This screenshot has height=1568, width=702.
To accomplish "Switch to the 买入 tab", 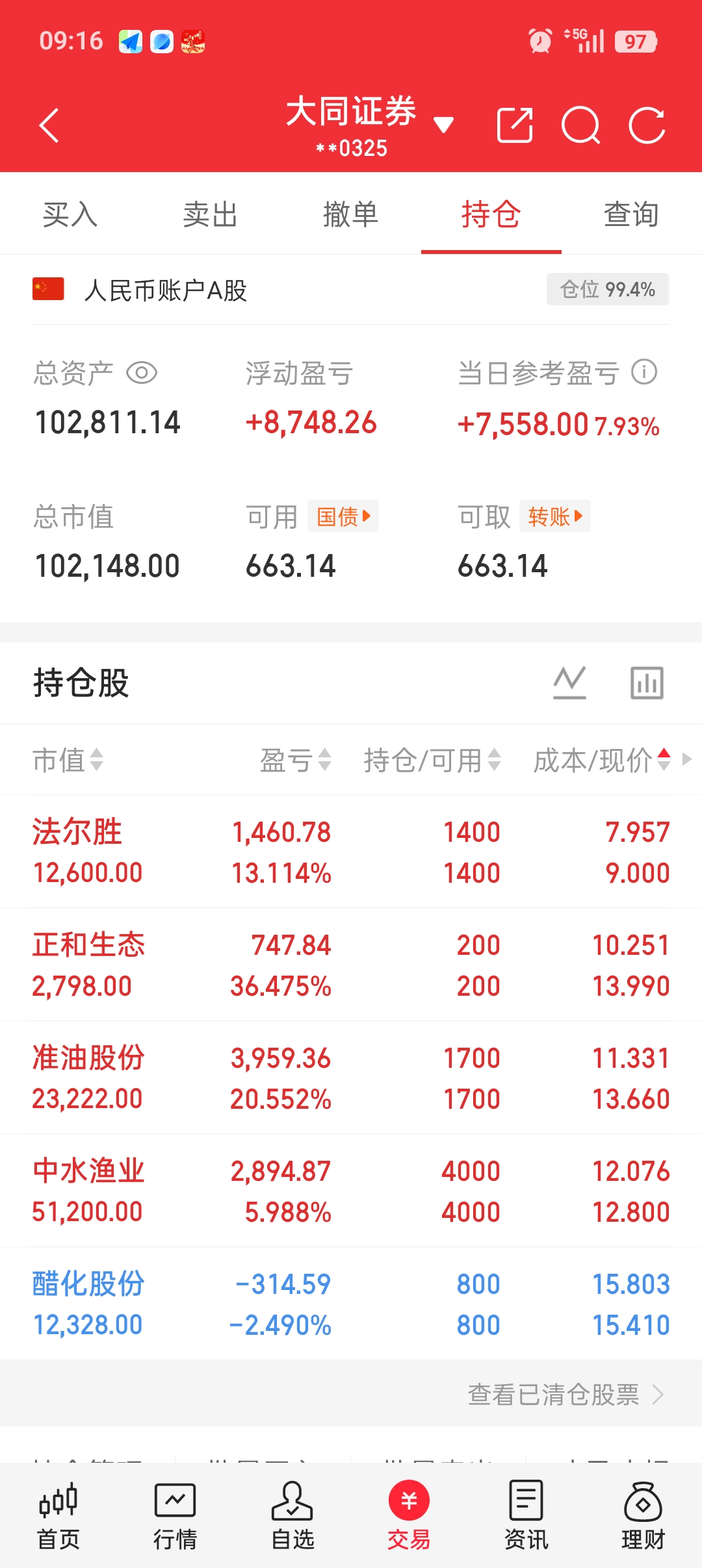I will click(70, 214).
